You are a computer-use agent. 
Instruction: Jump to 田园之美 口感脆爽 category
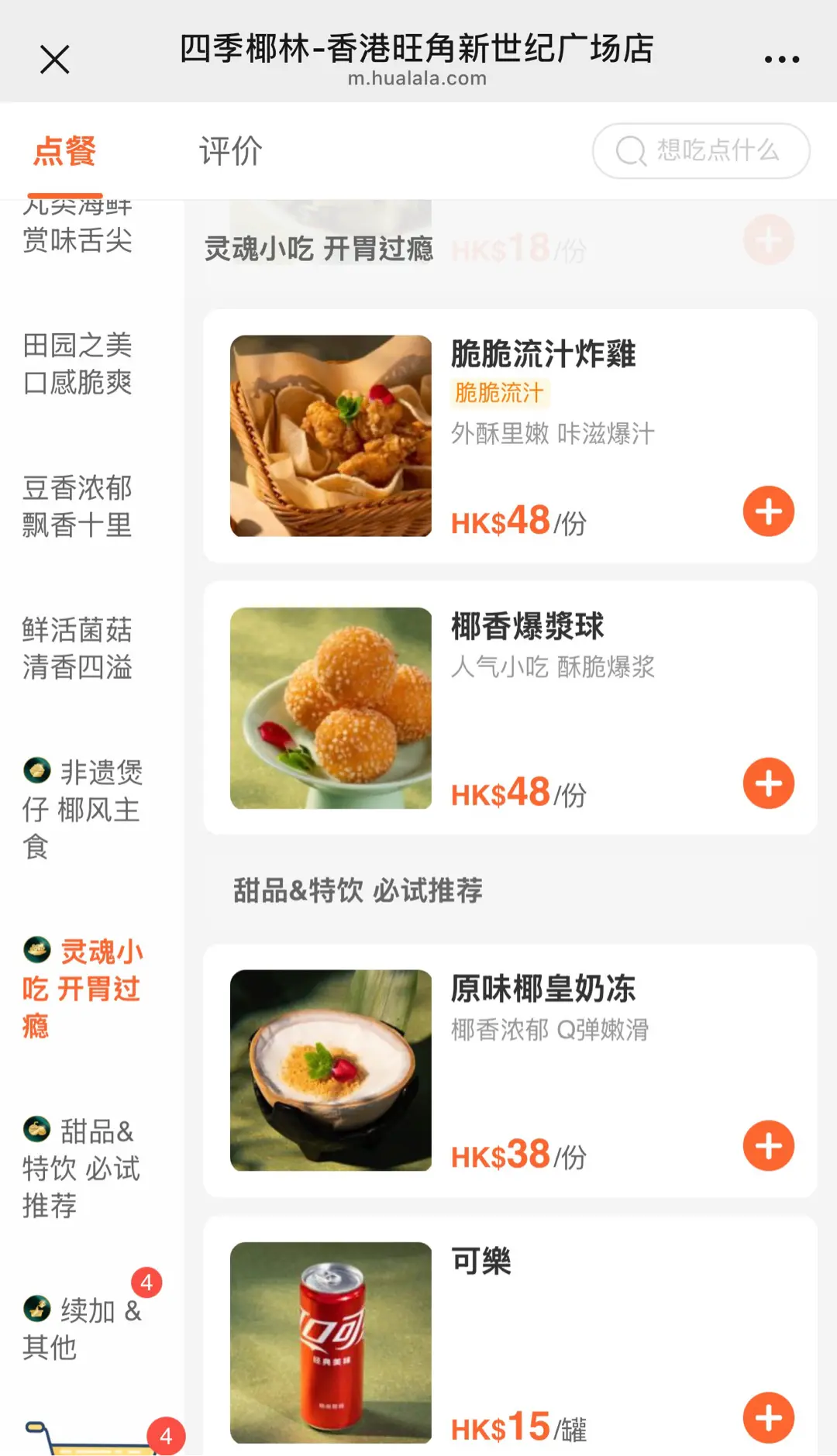coord(77,363)
